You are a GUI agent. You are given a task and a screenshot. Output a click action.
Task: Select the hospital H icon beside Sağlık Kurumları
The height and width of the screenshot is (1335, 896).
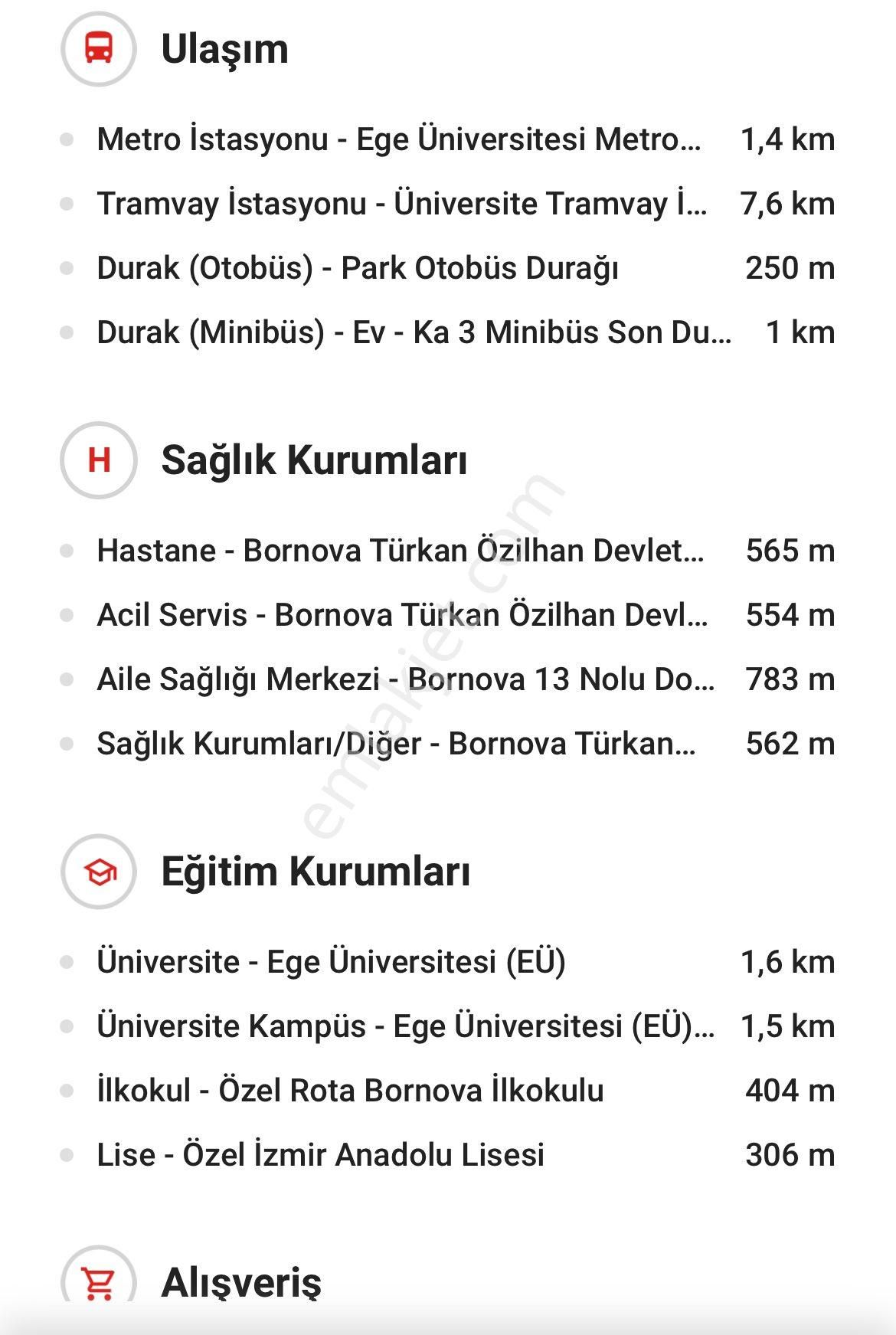[x=97, y=458]
